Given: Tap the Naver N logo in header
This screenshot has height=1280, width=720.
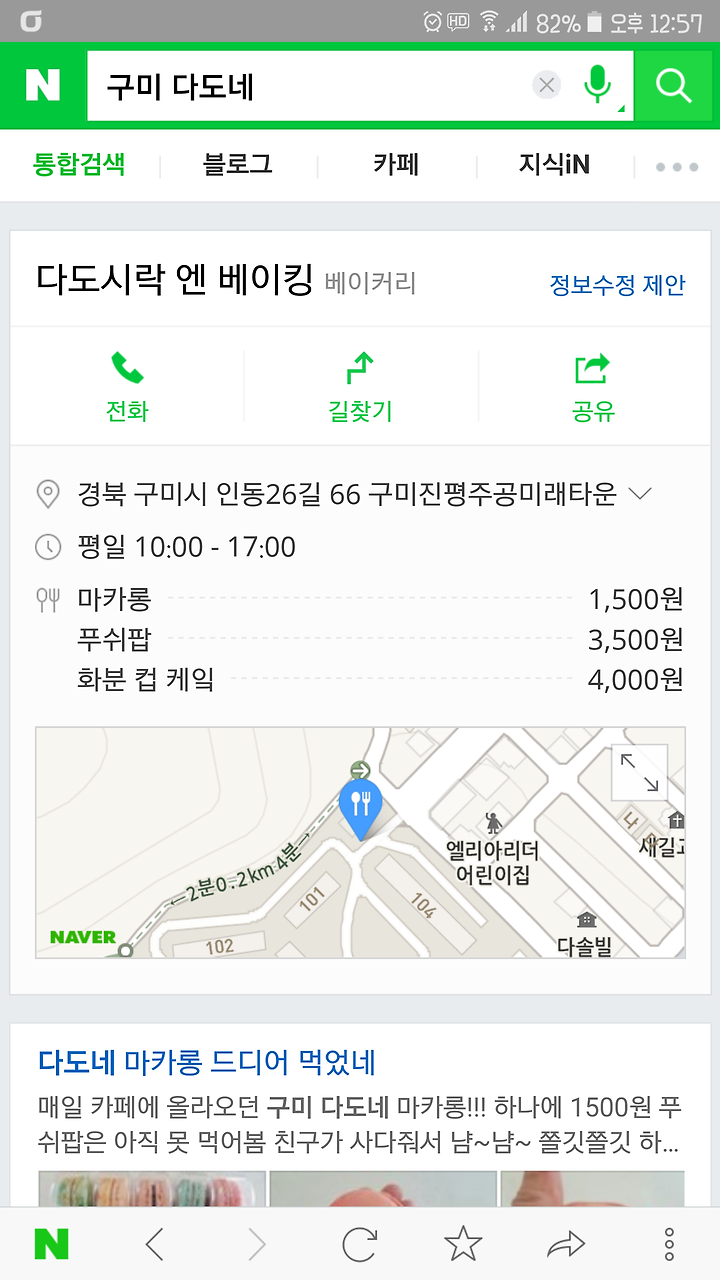Looking at the screenshot, I should [x=43, y=86].
